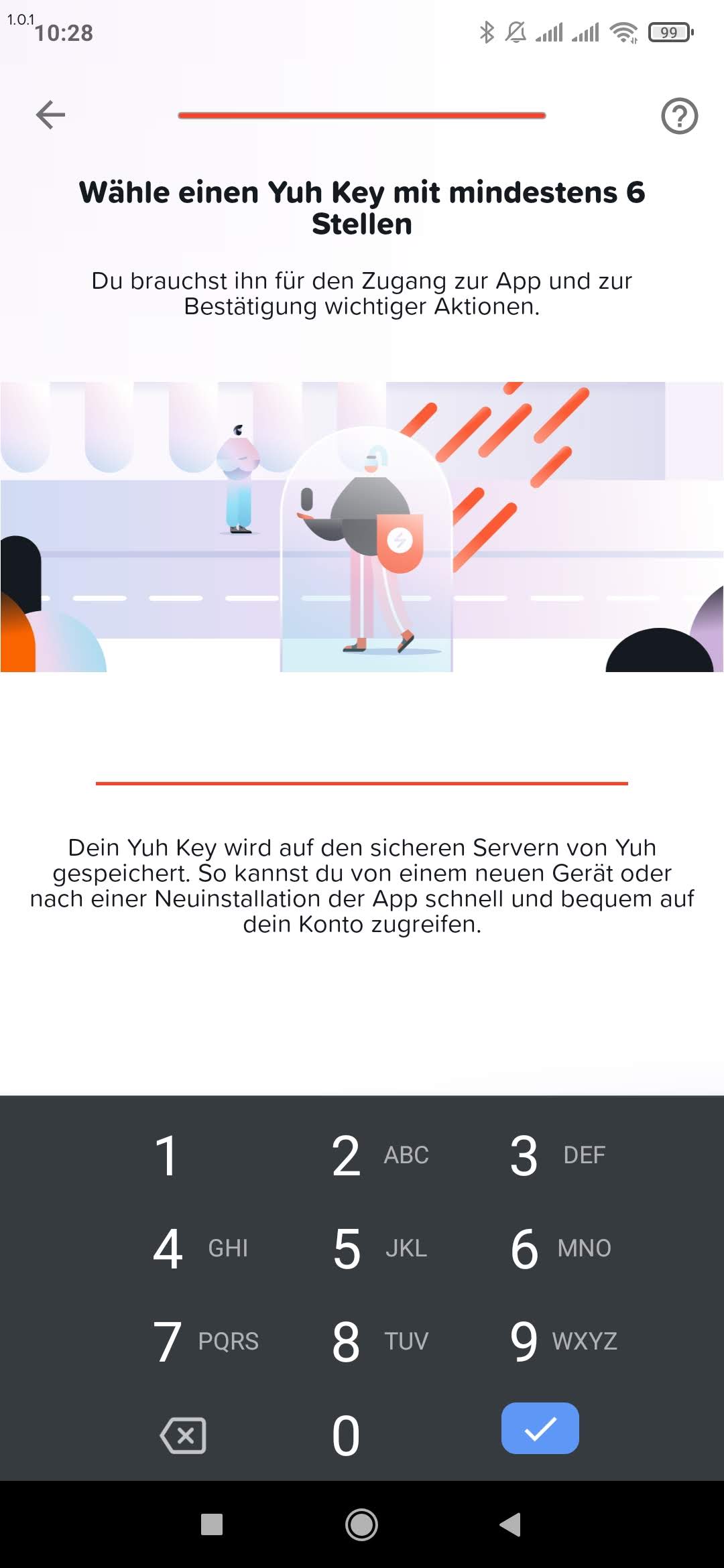Screen dimensions: 724x1568
Task: Open the help question mark icon
Action: [679, 116]
